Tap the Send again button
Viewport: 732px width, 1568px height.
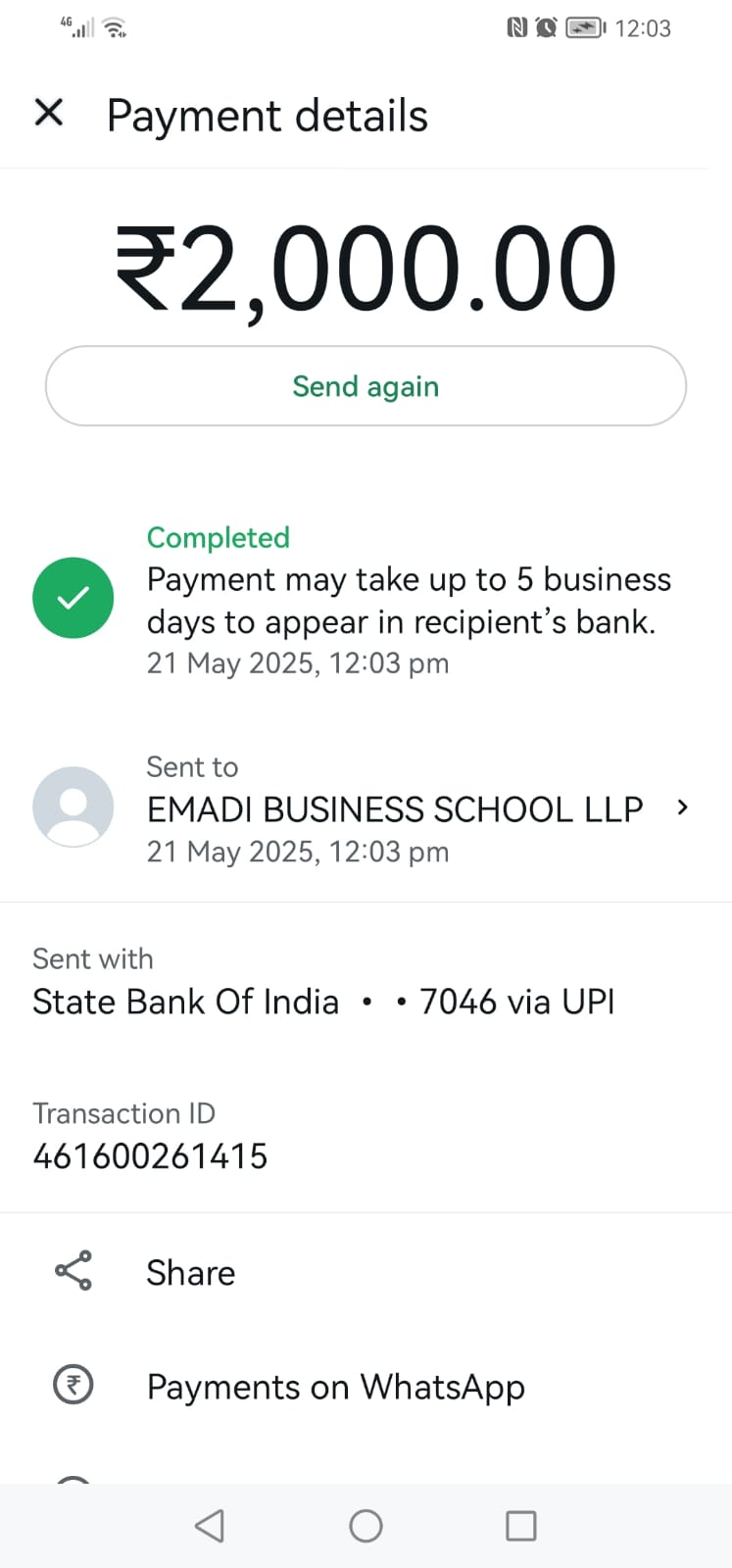366,386
